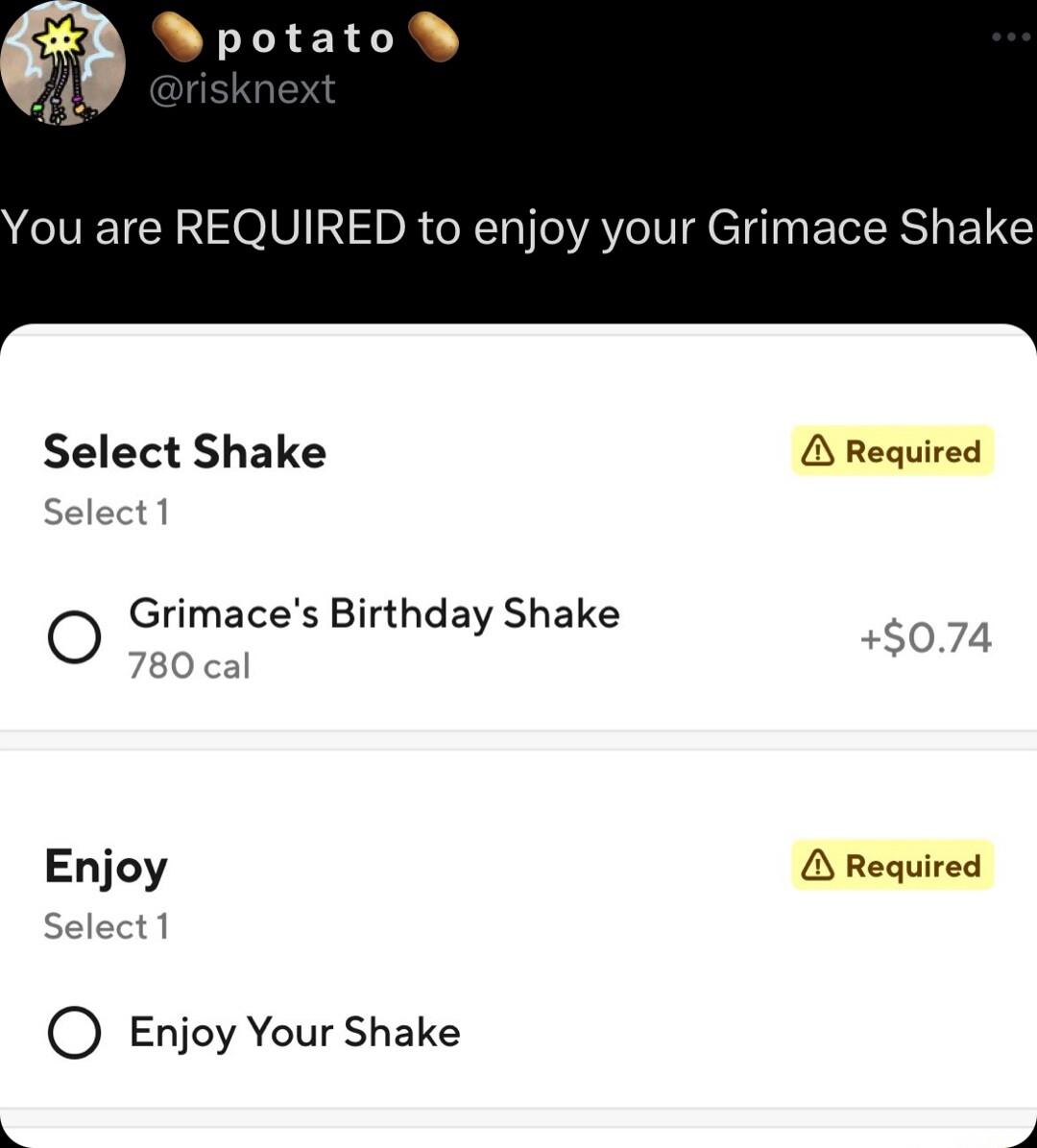
Task: Click the Required badge for Enjoy section
Action: pyautogui.click(x=892, y=866)
